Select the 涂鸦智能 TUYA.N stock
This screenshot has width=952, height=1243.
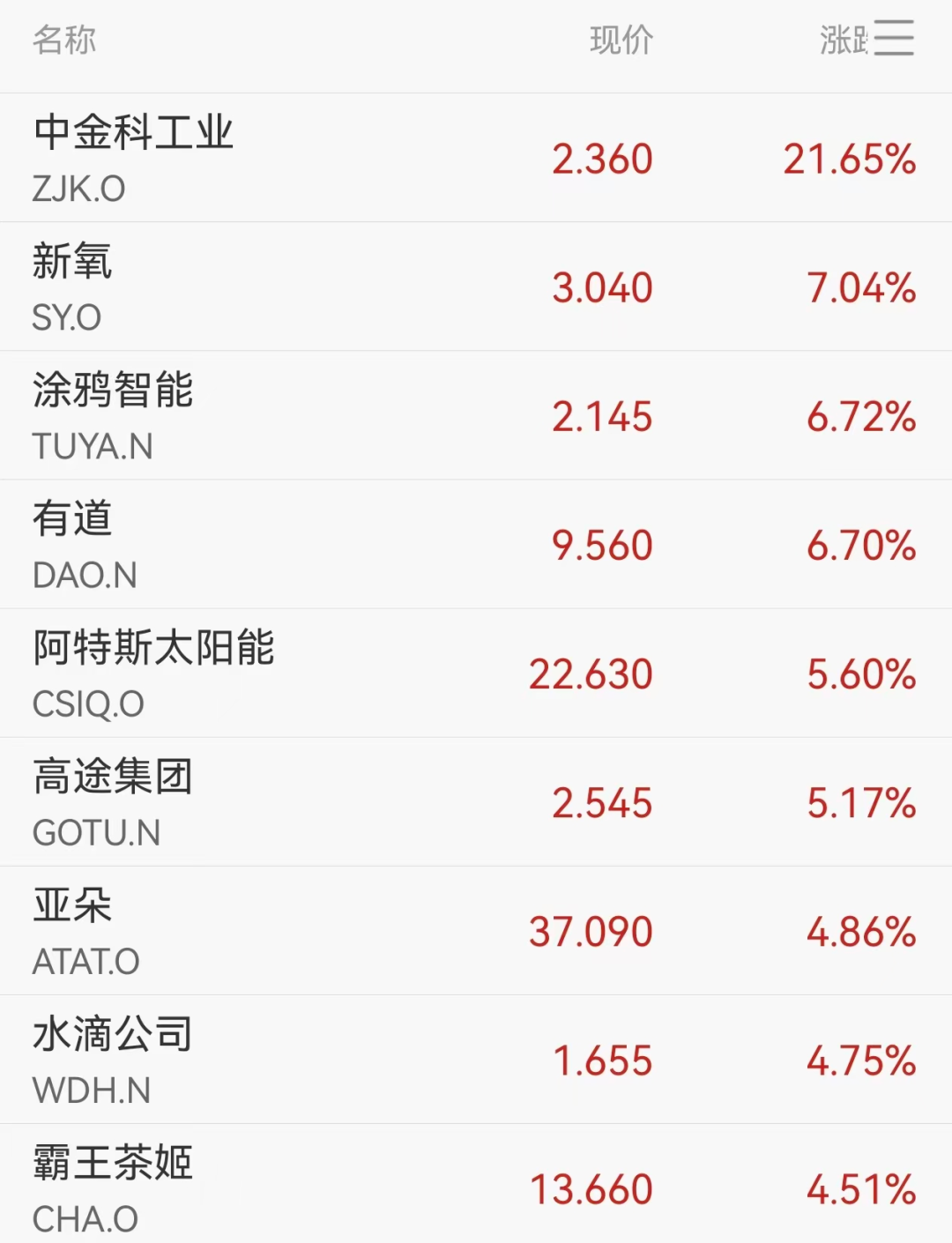[113, 415]
